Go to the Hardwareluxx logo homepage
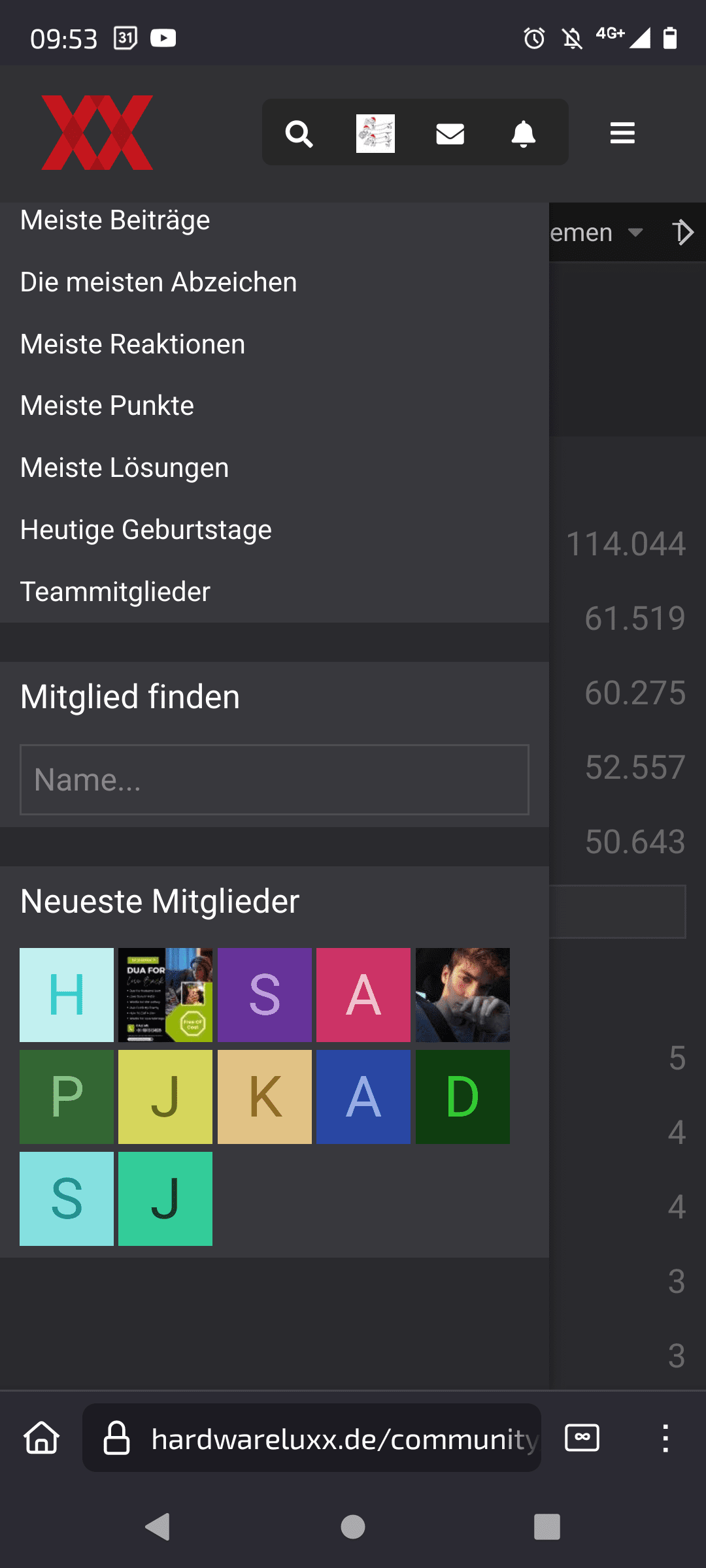This screenshot has width=706, height=1568. click(x=97, y=133)
